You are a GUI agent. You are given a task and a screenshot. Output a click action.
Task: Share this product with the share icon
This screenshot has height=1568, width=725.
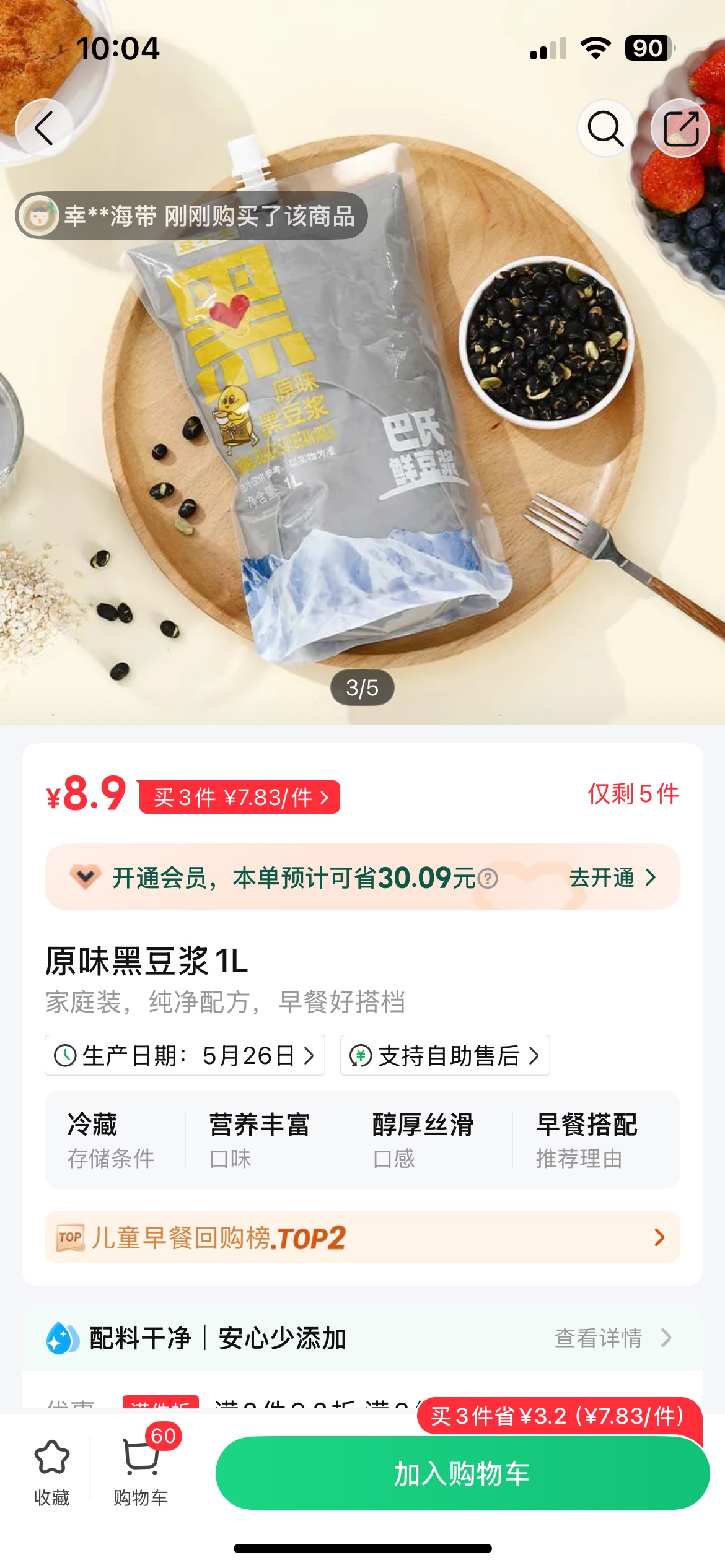pos(680,128)
